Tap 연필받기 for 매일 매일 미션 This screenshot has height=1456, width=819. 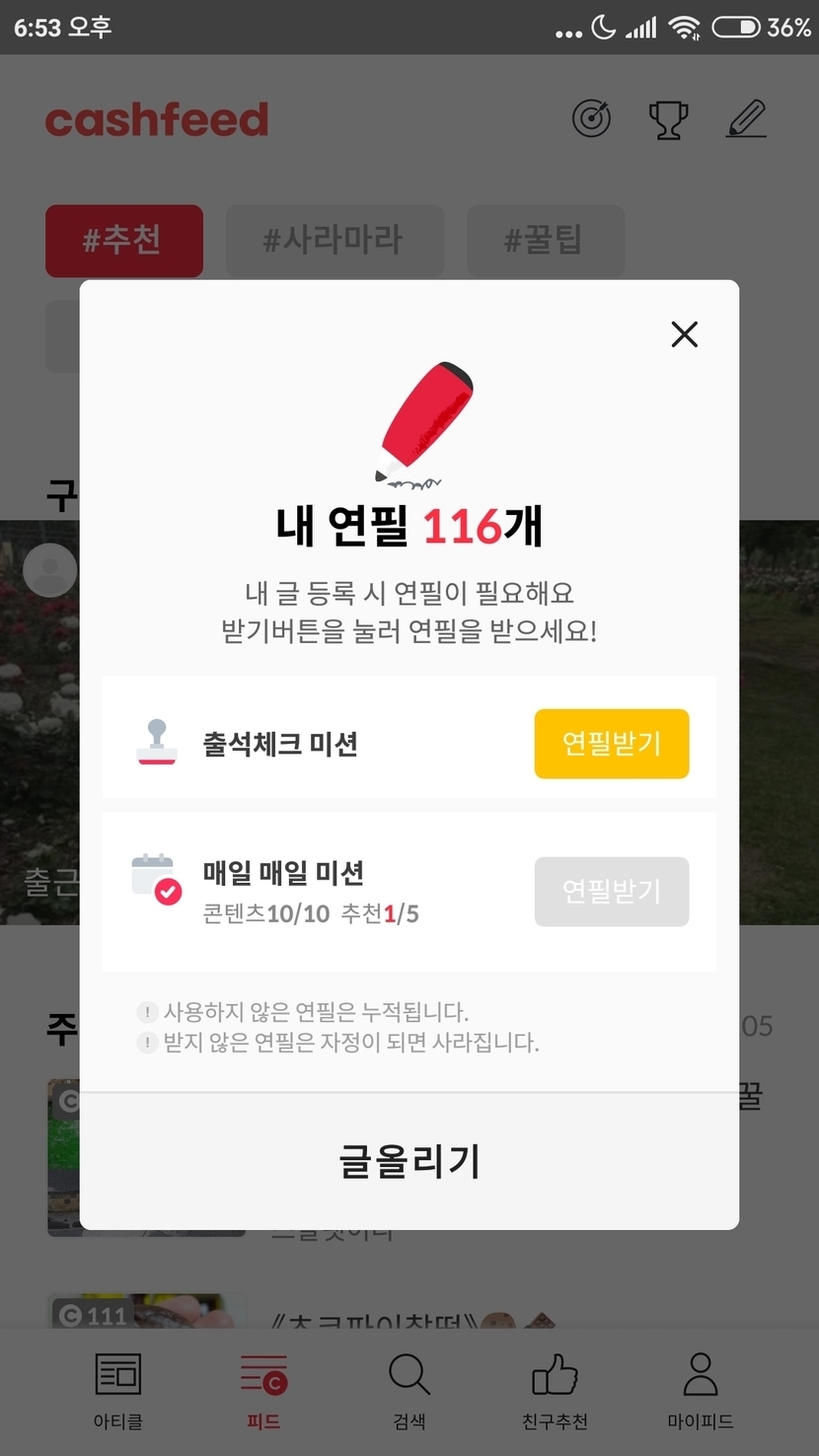pos(611,892)
